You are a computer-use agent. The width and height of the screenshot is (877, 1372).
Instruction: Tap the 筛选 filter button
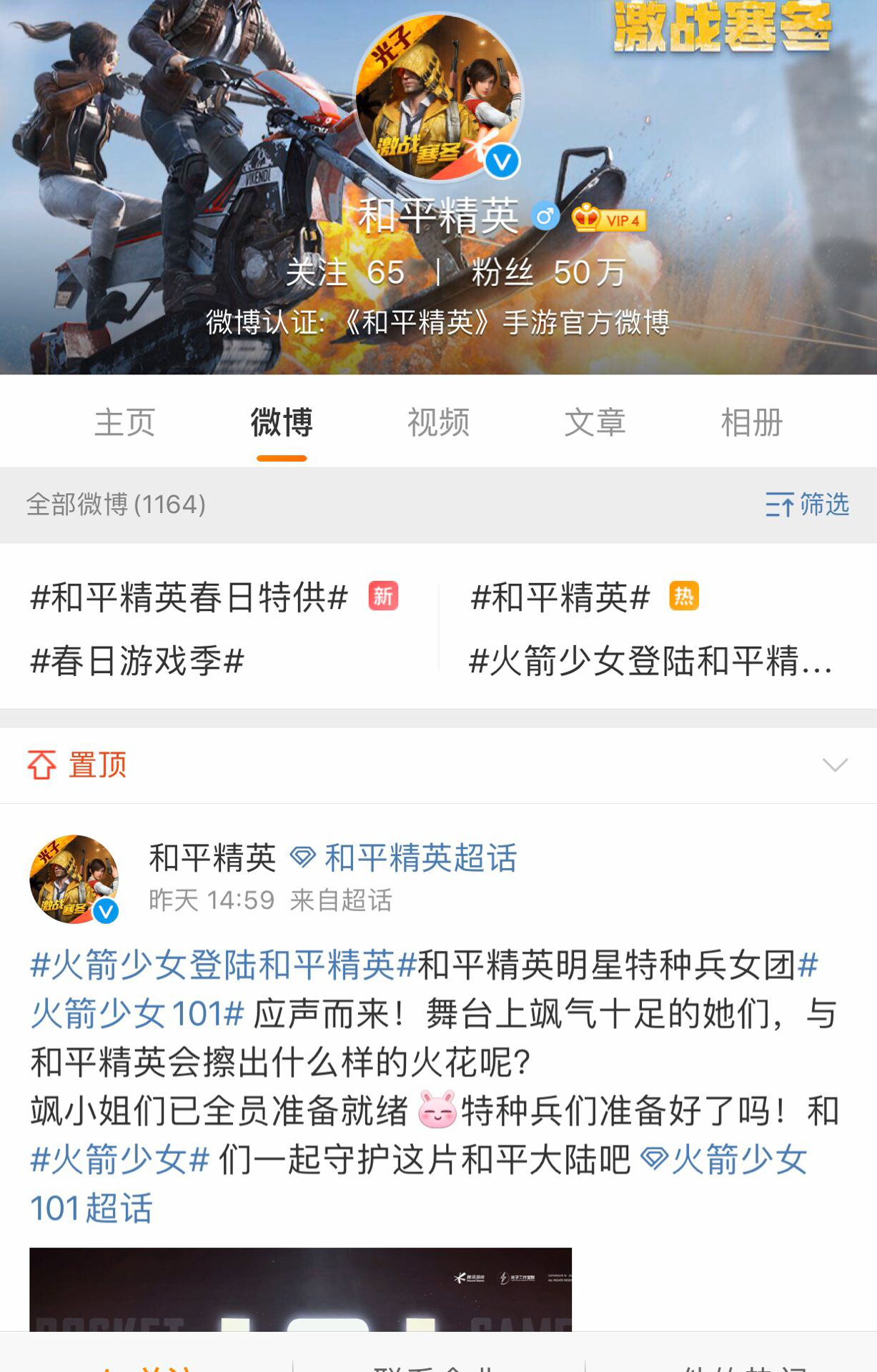(807, 504)
